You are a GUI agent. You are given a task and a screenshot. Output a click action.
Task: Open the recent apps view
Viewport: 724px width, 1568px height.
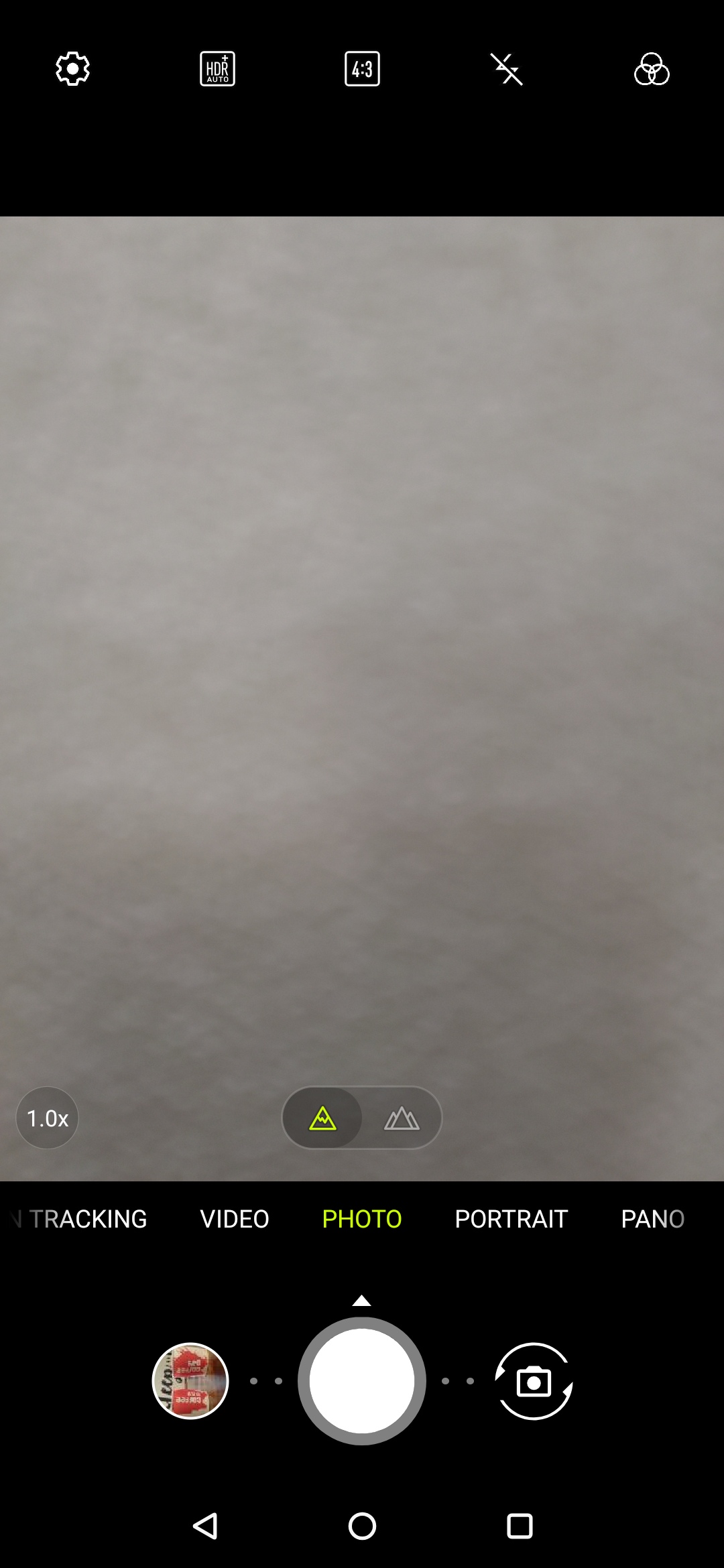pyautogui.click(x=520, y=1526)
